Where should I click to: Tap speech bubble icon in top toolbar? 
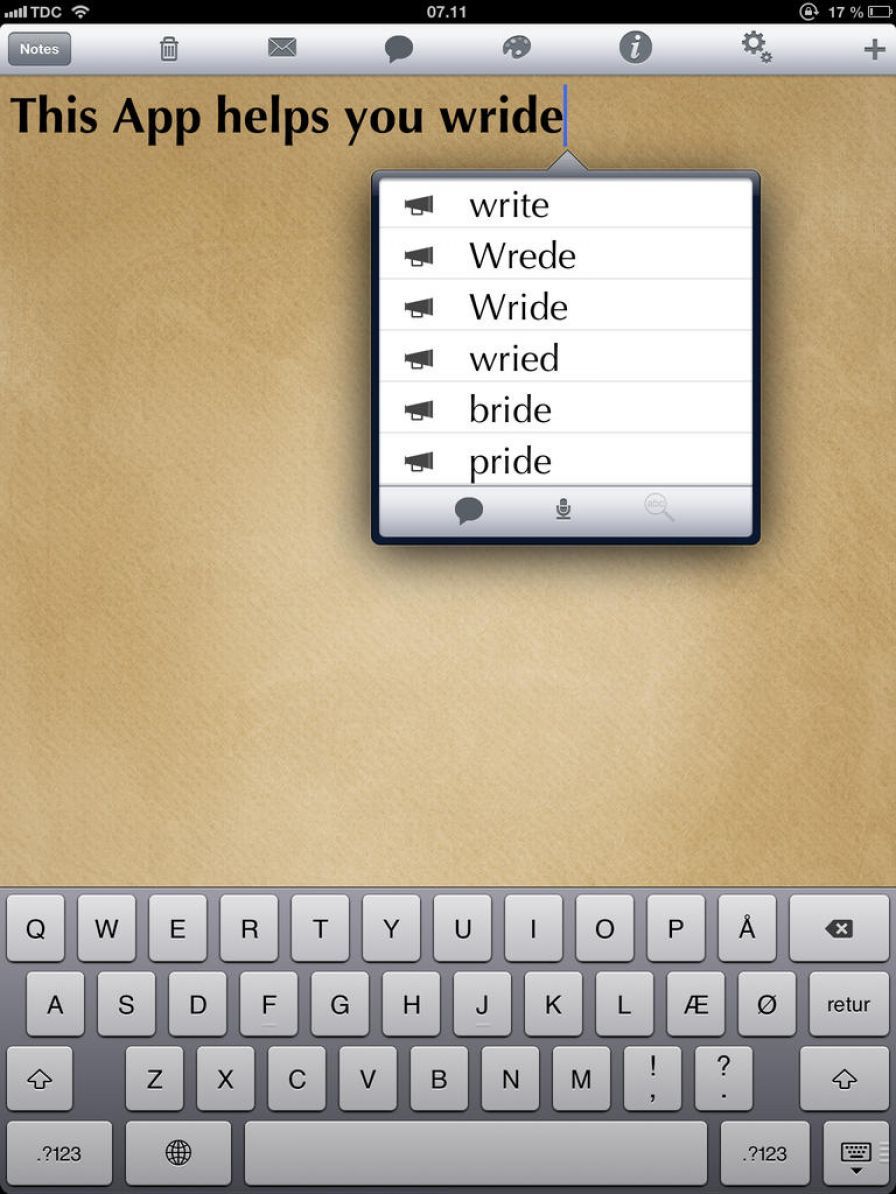(x=399, y=49)
